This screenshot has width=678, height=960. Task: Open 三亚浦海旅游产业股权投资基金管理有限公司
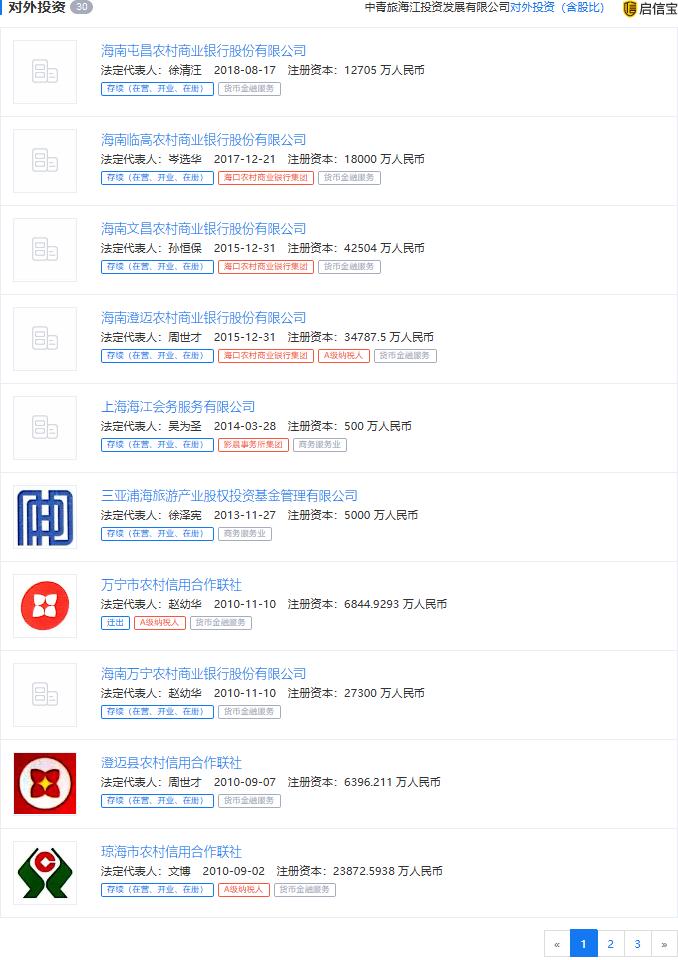(x=229, y=496)
